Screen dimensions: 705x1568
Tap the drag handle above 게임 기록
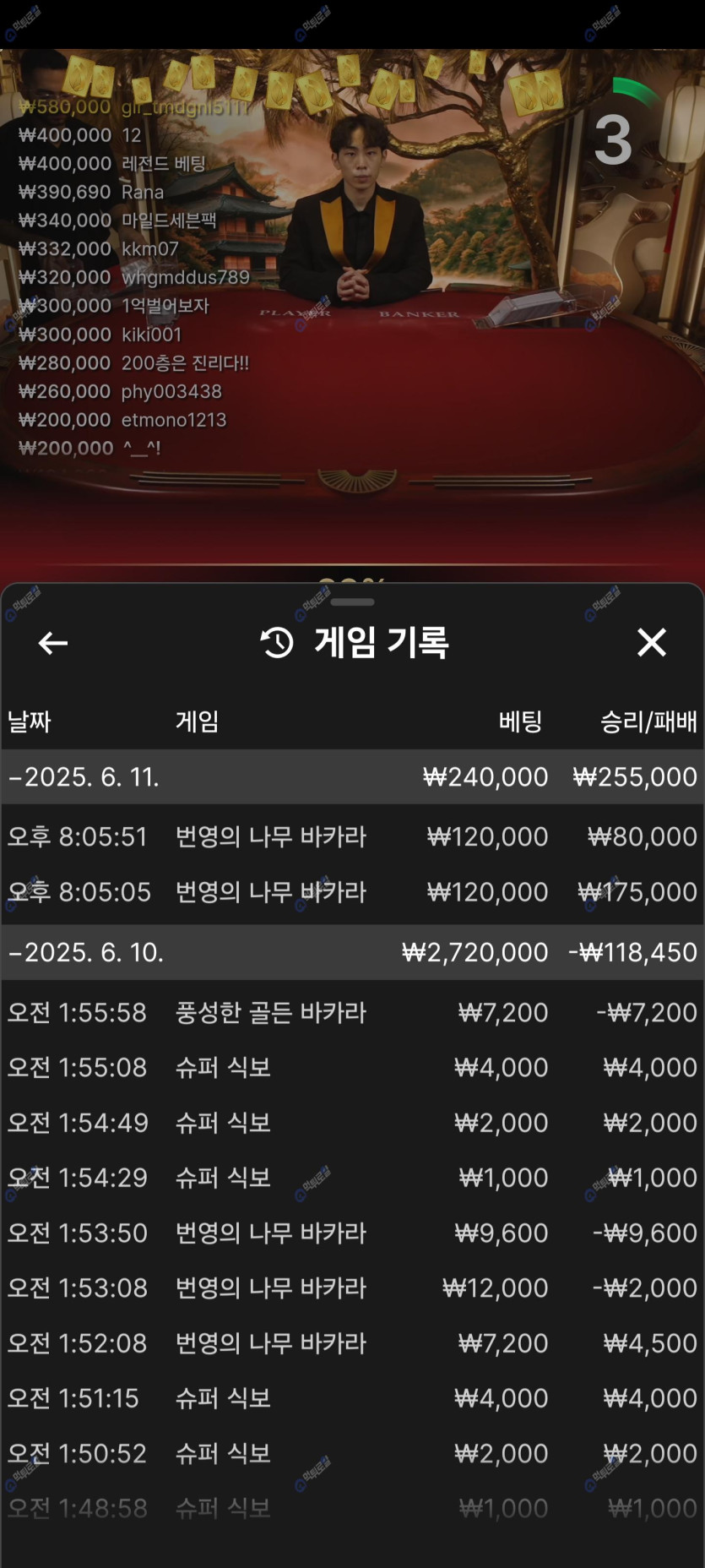(x=352, y=602)
